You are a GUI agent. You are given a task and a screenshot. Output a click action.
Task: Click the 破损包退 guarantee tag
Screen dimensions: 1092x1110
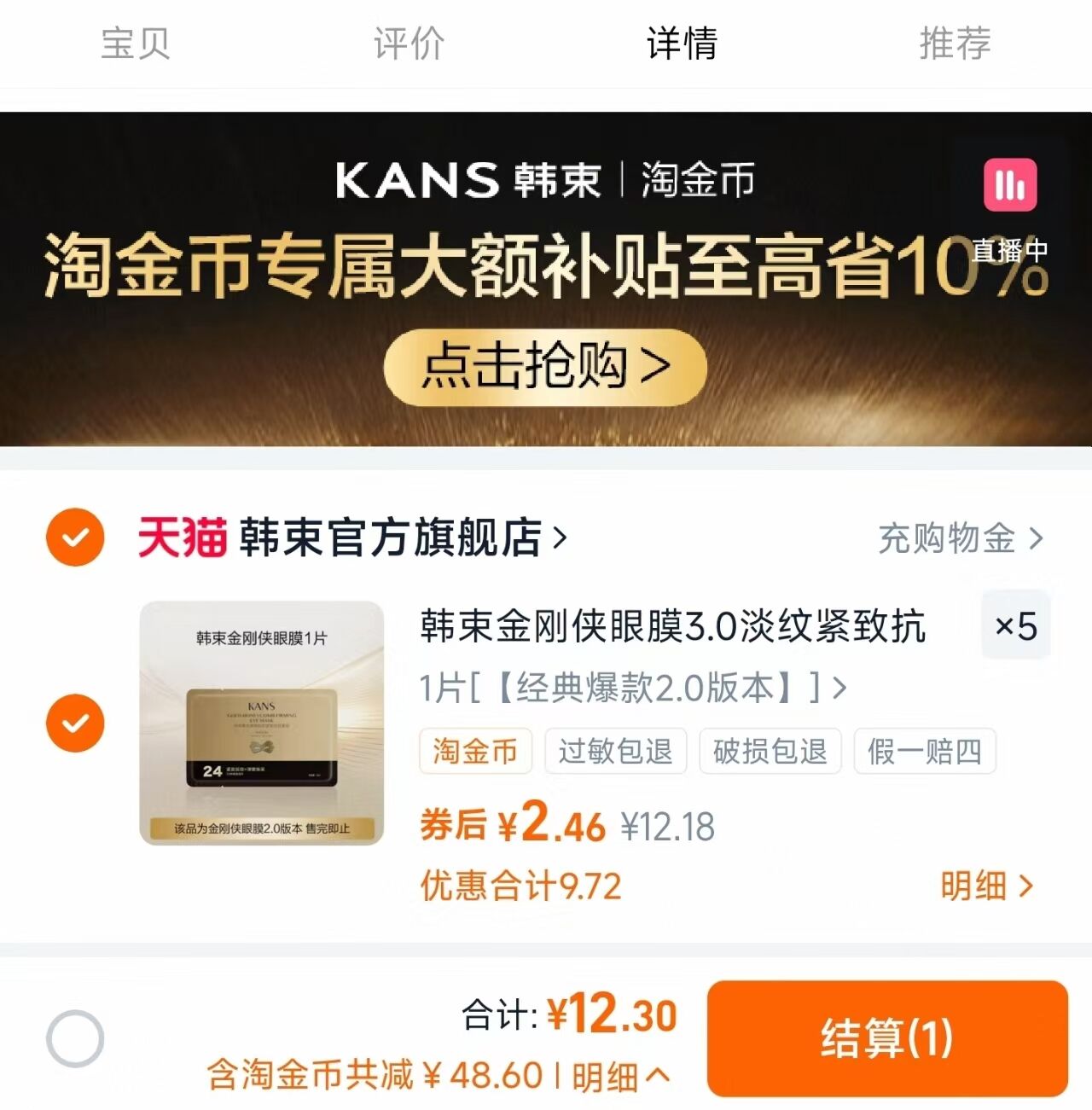[769, 750]
